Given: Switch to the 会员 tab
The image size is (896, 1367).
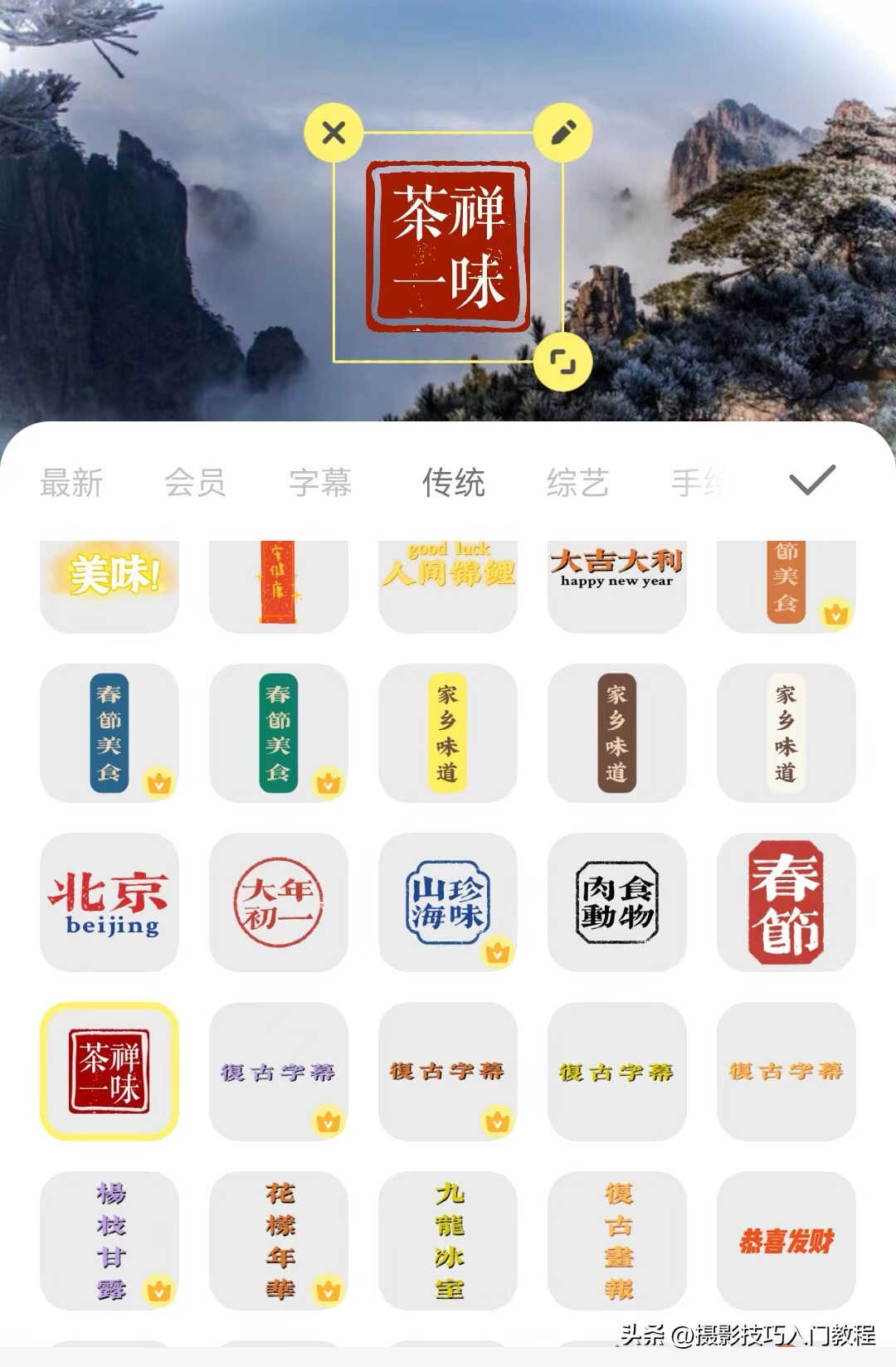Looking at the screenshot, I should coord(195,483).
